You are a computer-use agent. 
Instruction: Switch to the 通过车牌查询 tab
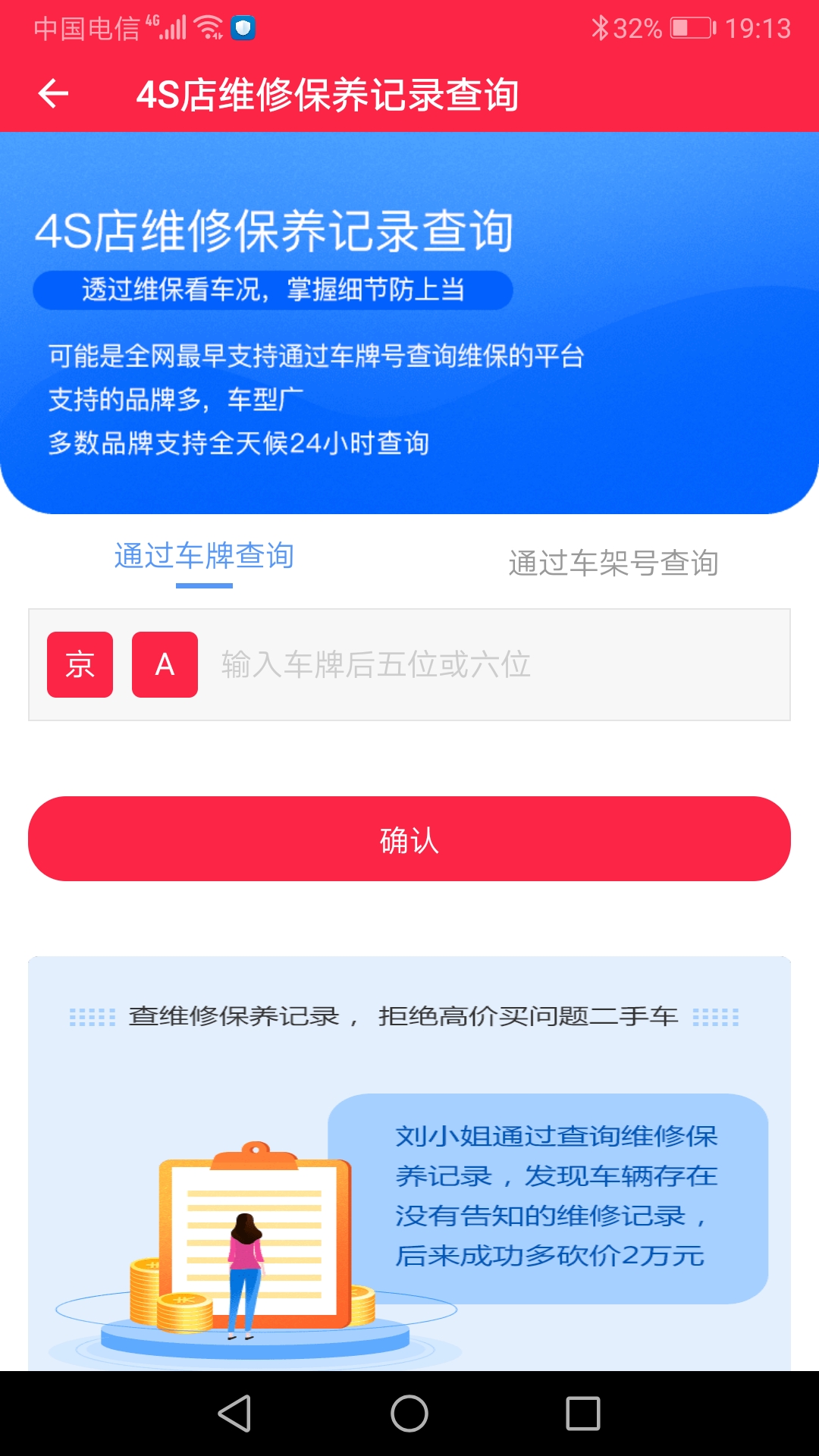(x=204, y=557)
